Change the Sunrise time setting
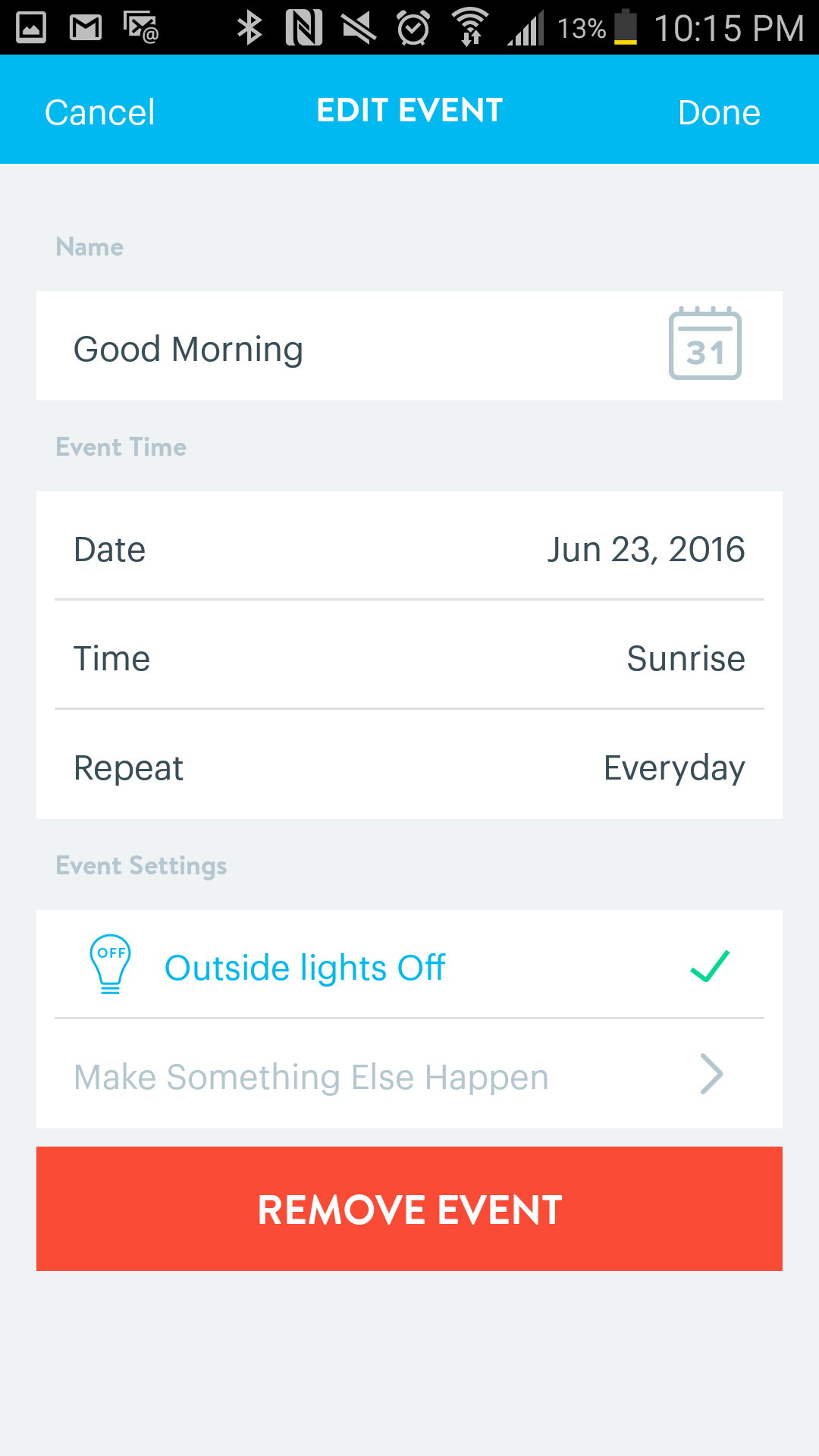819x1456 pixels. [x=409, y=658]
